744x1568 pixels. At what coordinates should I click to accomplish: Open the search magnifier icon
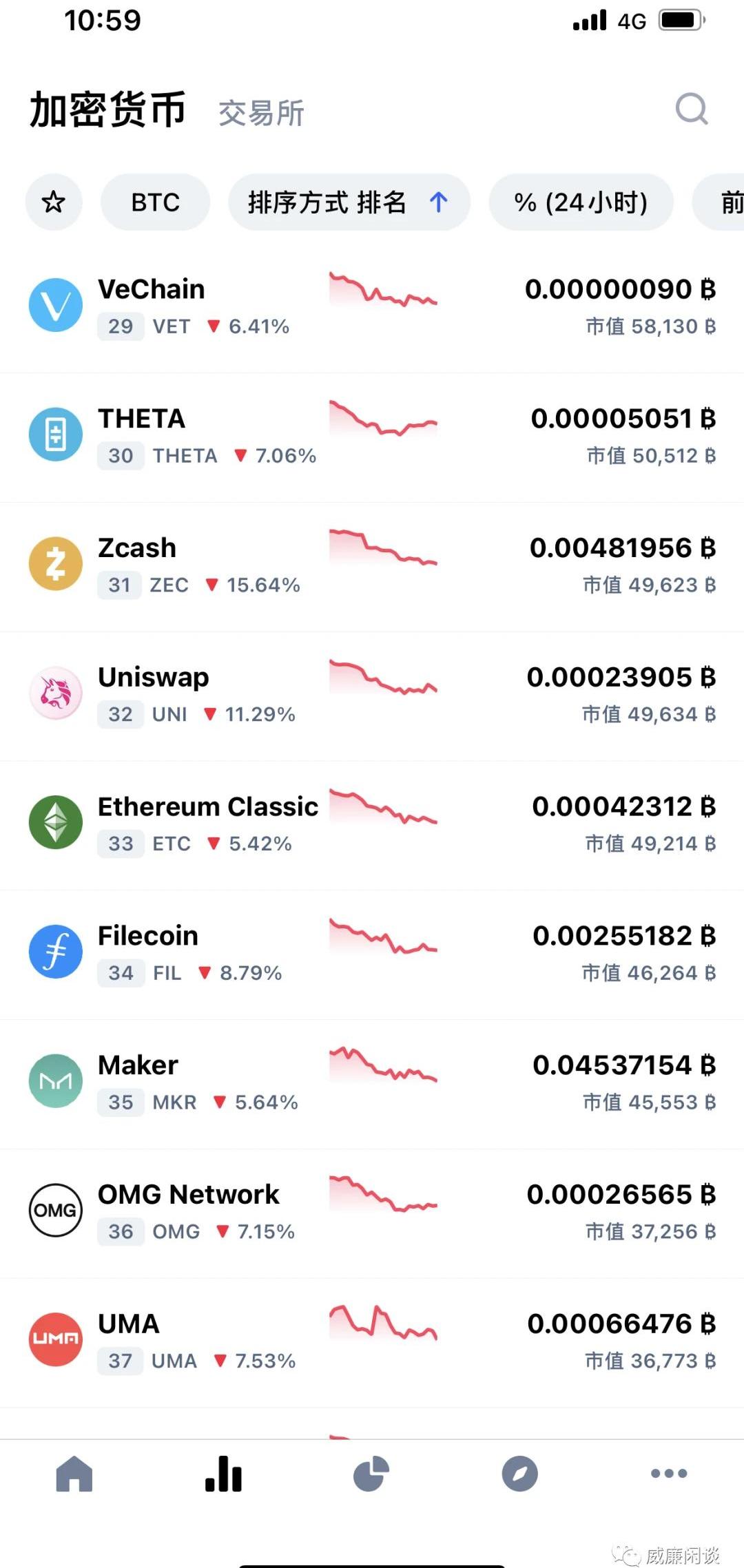692,109
